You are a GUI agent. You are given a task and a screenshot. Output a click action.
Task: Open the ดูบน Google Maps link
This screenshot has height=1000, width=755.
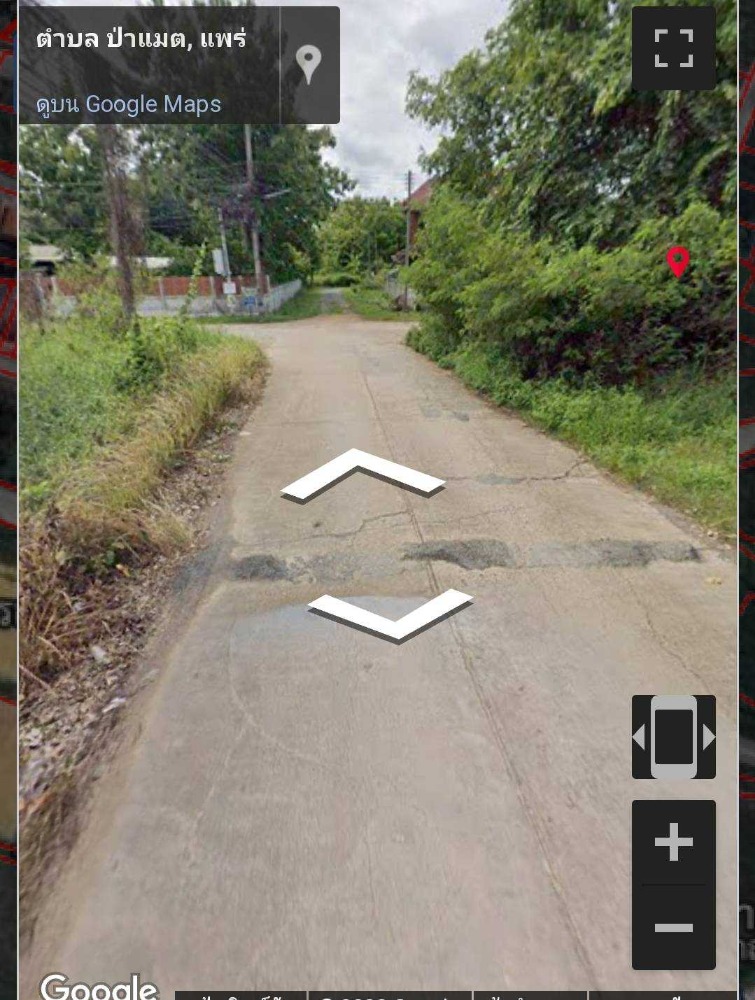(129, 104)
